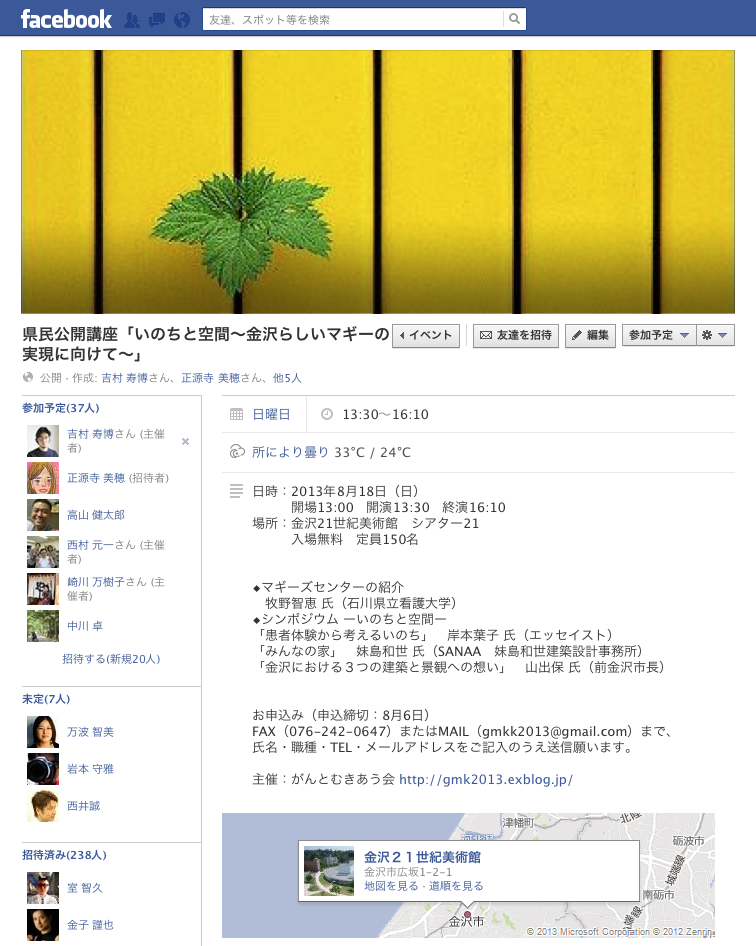Open the 招待済み(238人) list
756x946 pixels.
pyautogui.click(x=64, y=855)
